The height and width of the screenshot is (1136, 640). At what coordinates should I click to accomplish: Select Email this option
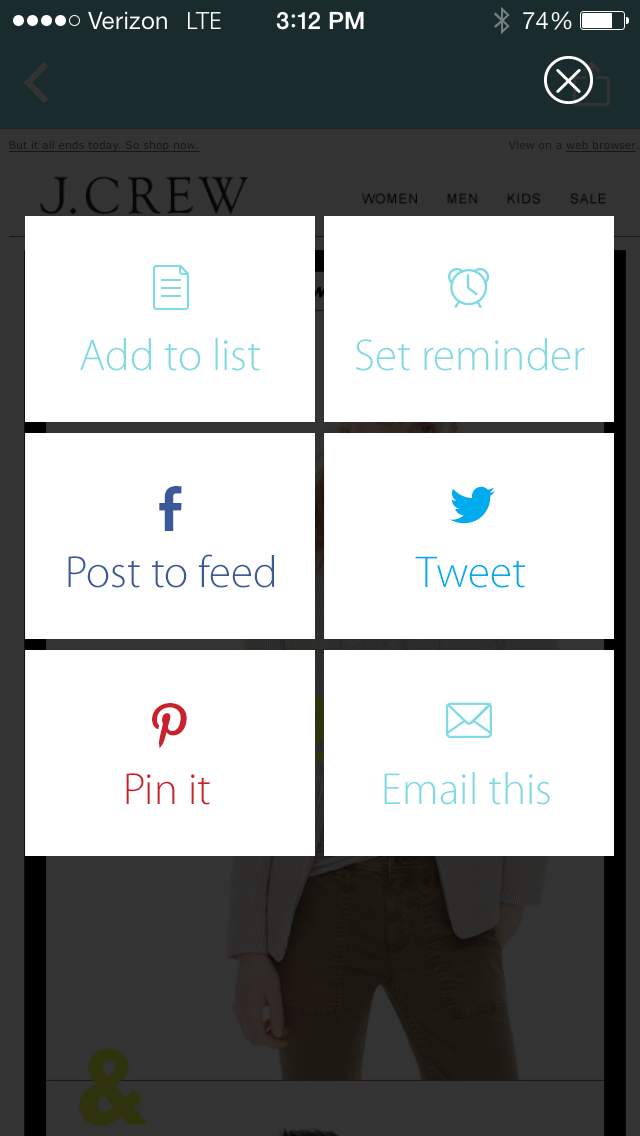tap(469, 753)
